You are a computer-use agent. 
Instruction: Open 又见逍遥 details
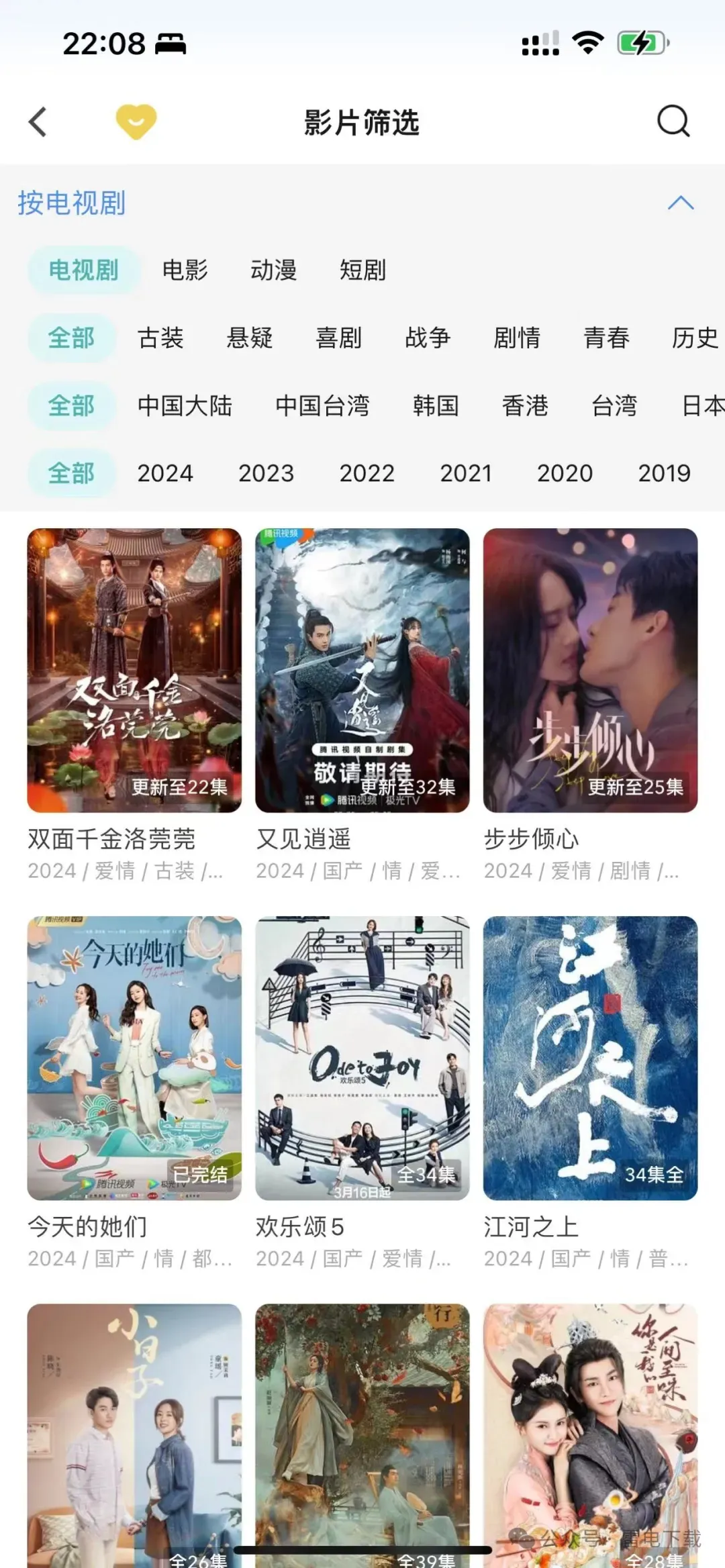(x=362, y=670)
